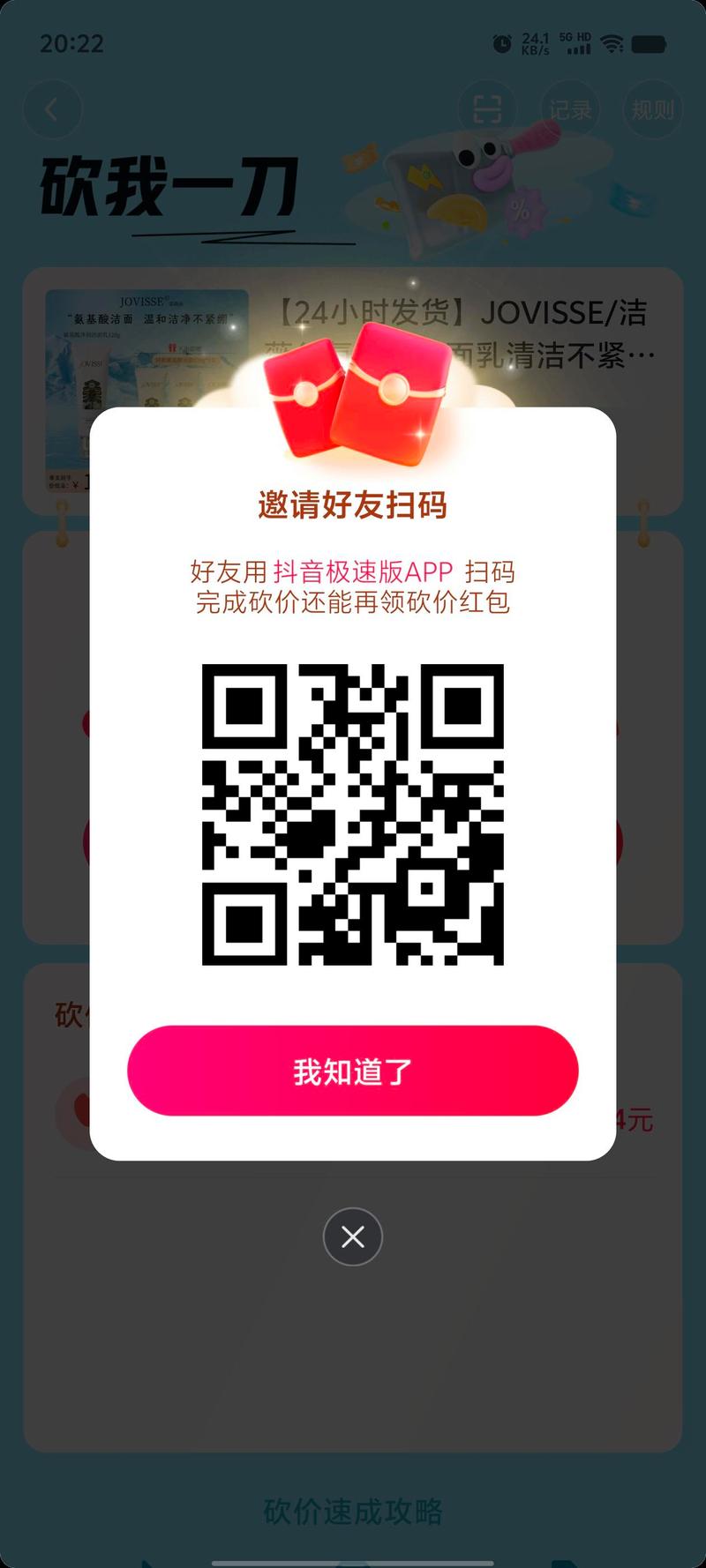Close the invite QR code dialog

coord(352,1236)
